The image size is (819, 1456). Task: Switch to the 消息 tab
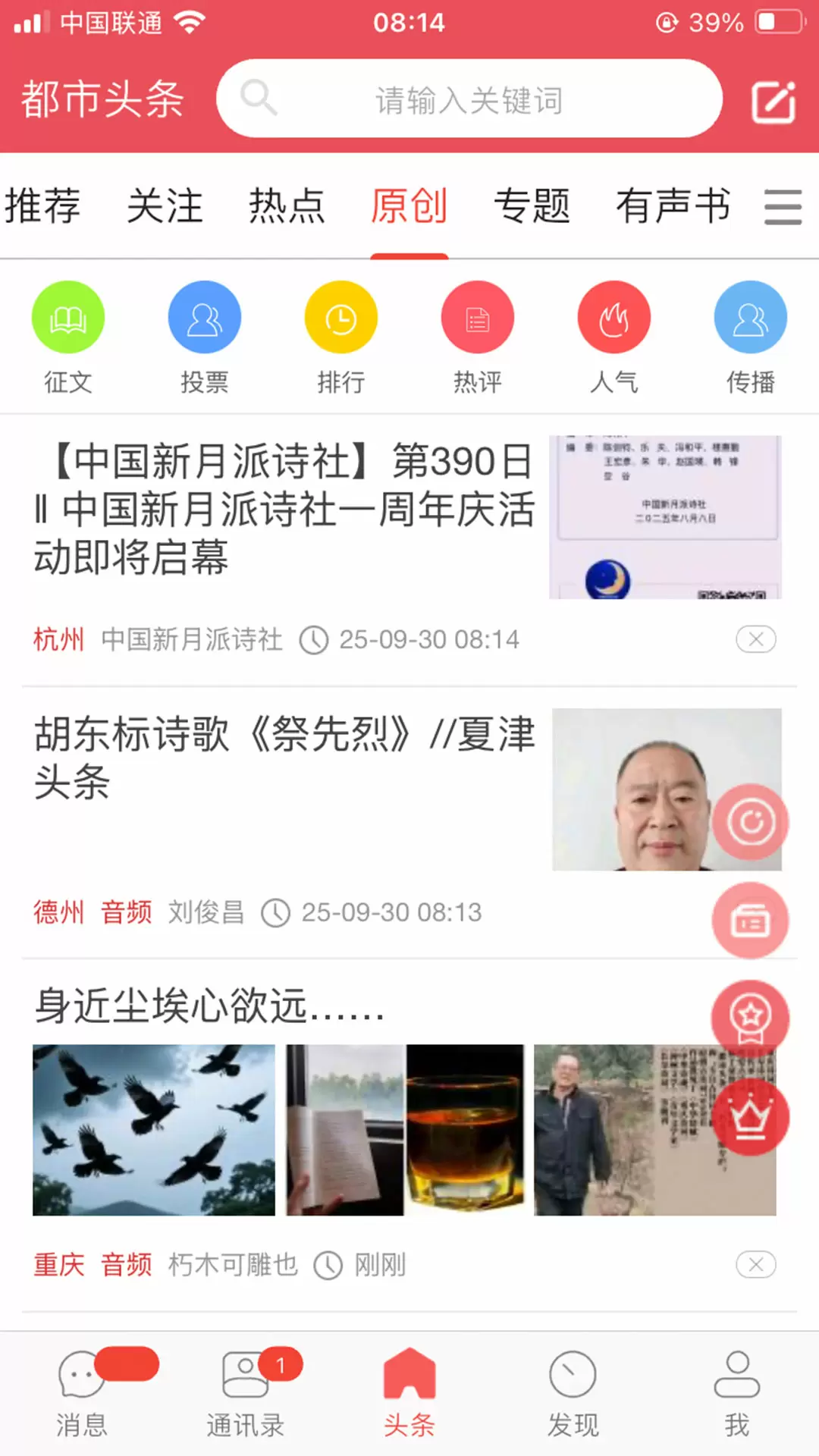[x=82, y=1392]
